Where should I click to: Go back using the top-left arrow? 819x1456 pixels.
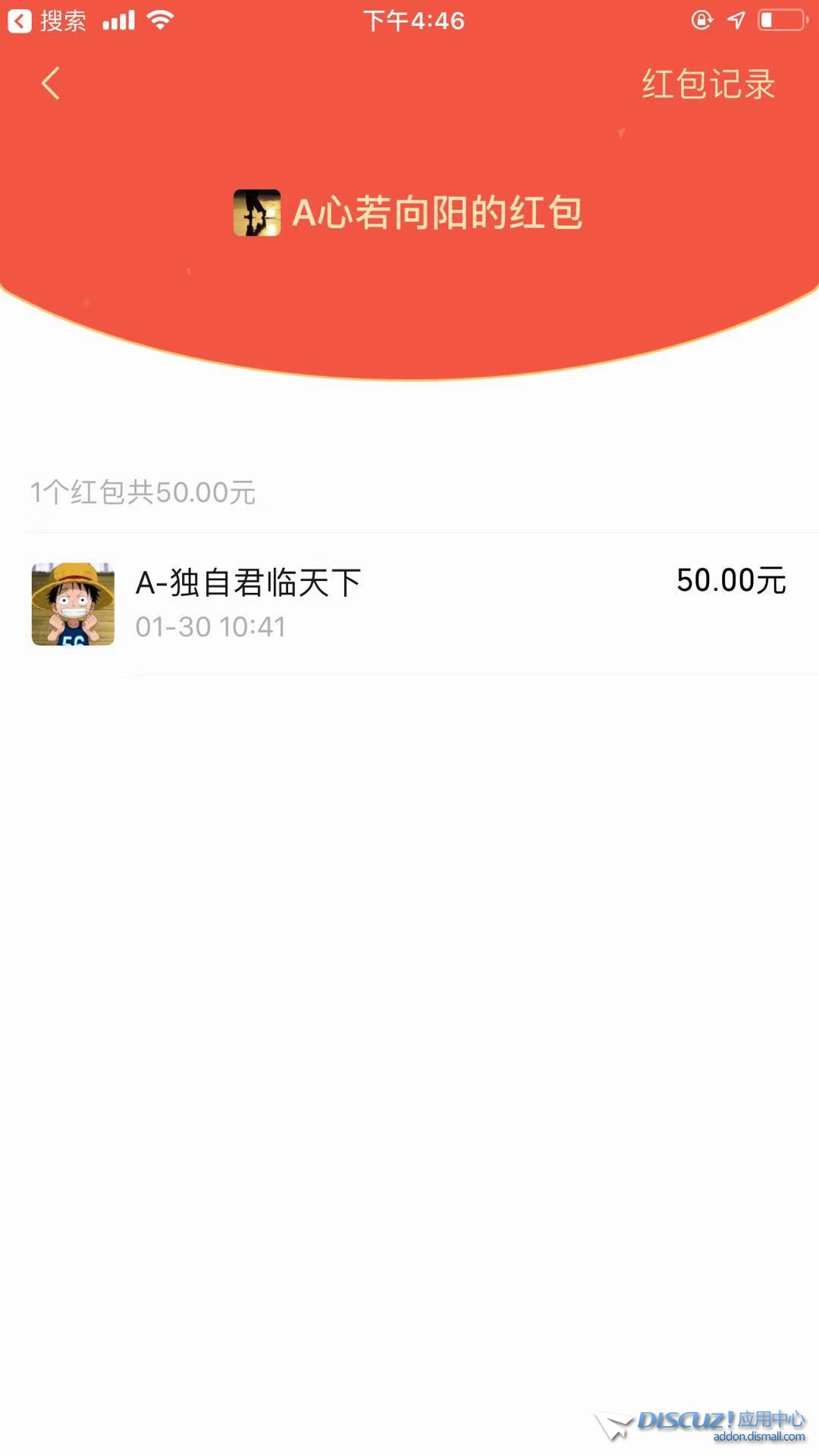coord(51,83)
